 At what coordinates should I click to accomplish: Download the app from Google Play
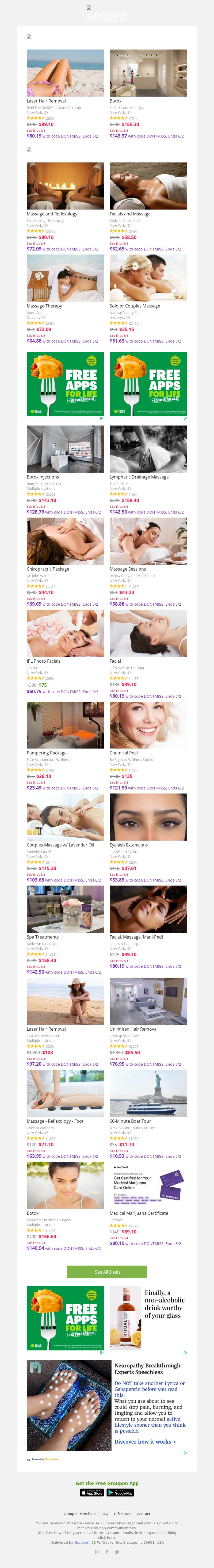click(120, 1493)
